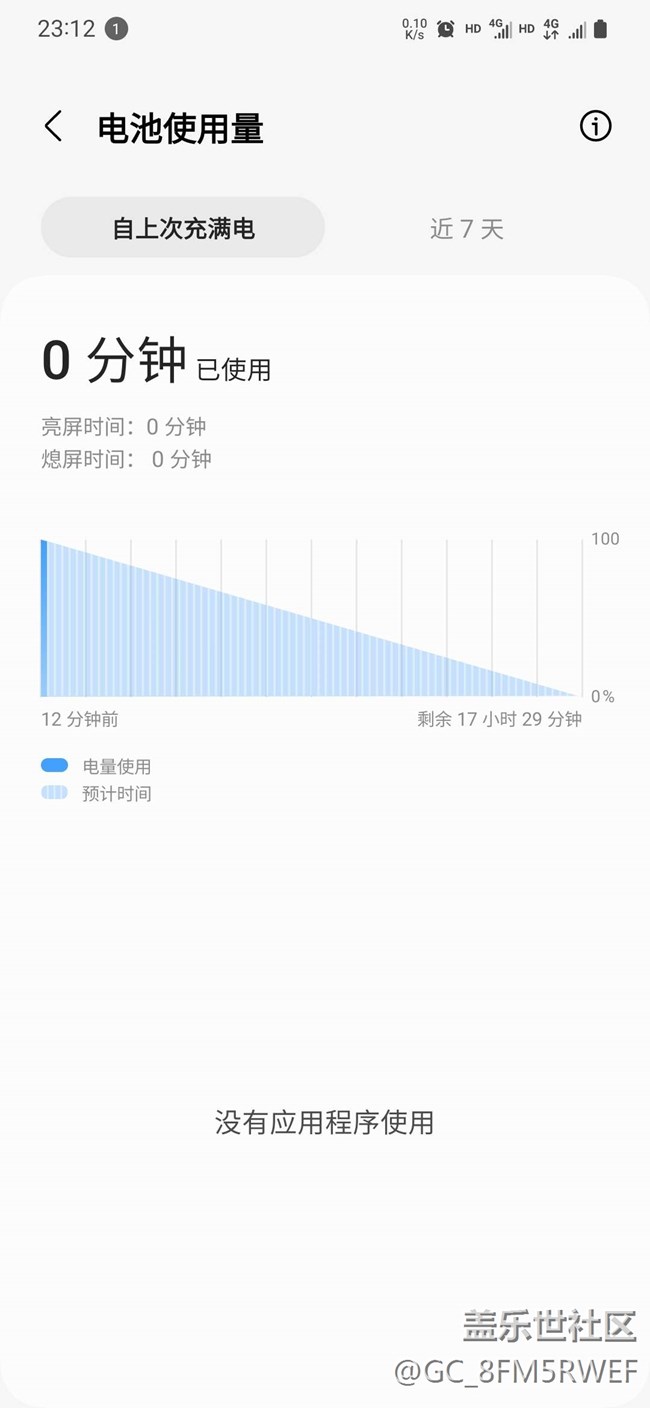This screenshot has height=1408, width=650.
Task: Go back from 电池使用量 page
Action: point(54,127)
